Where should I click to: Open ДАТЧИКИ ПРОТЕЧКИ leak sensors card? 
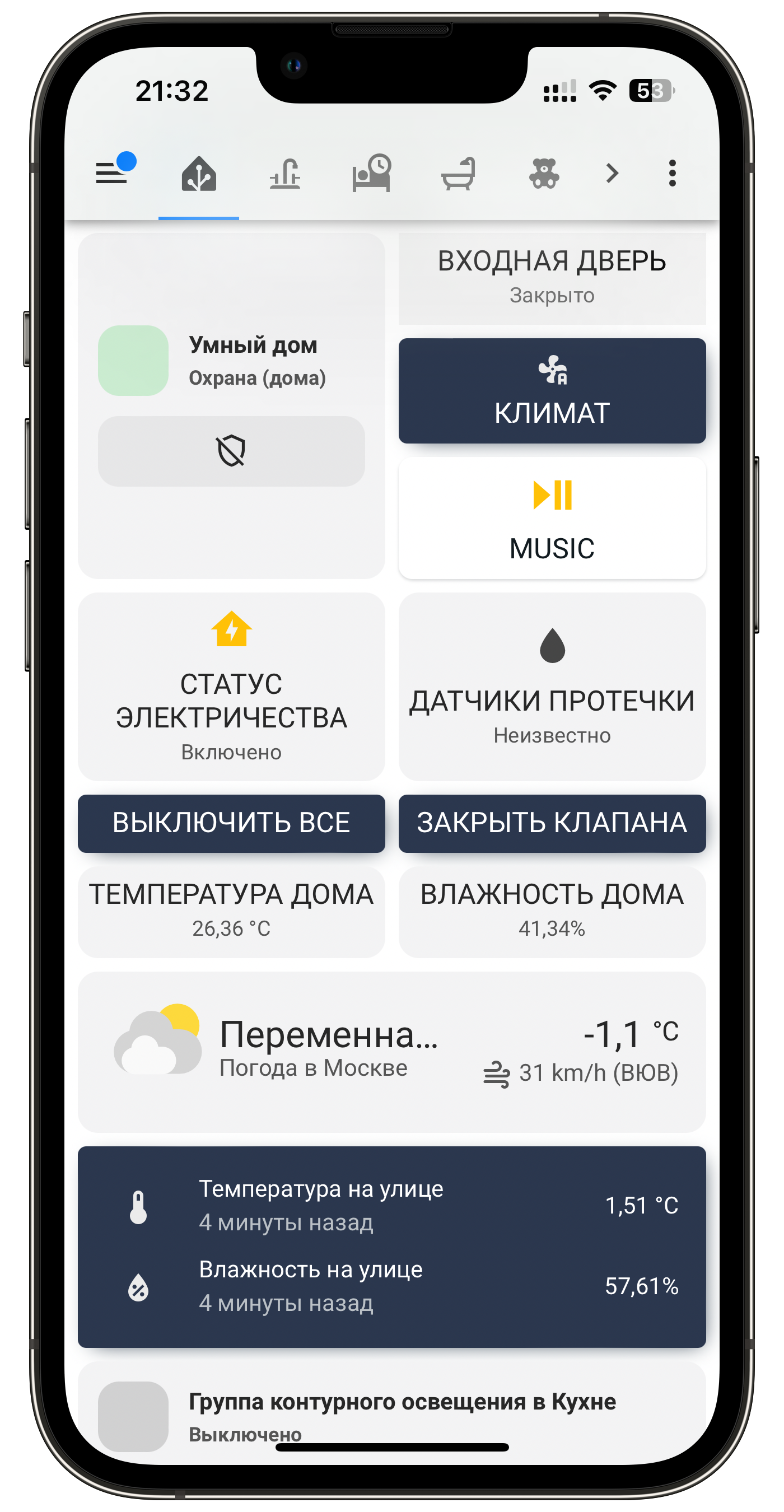point(552,687)
